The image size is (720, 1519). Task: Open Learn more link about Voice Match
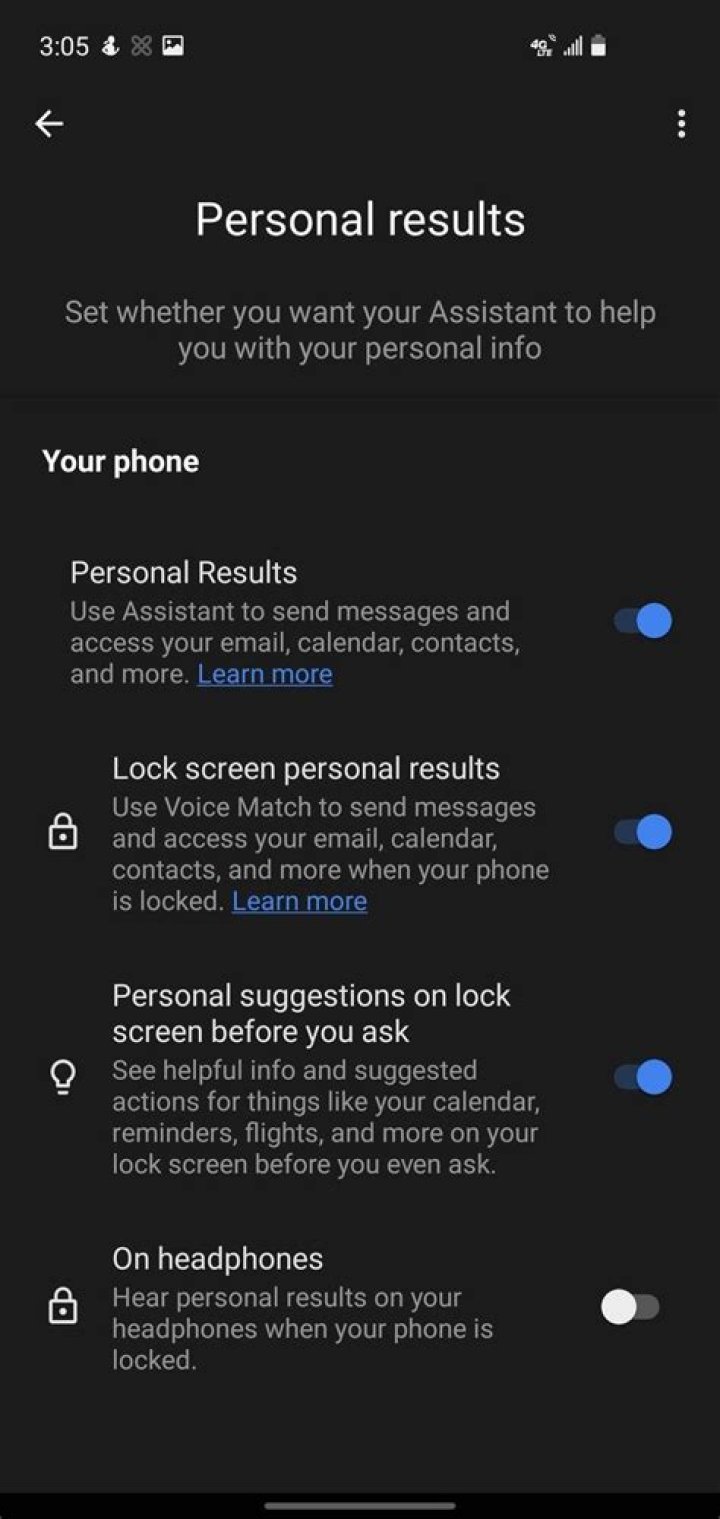point(299,901)
